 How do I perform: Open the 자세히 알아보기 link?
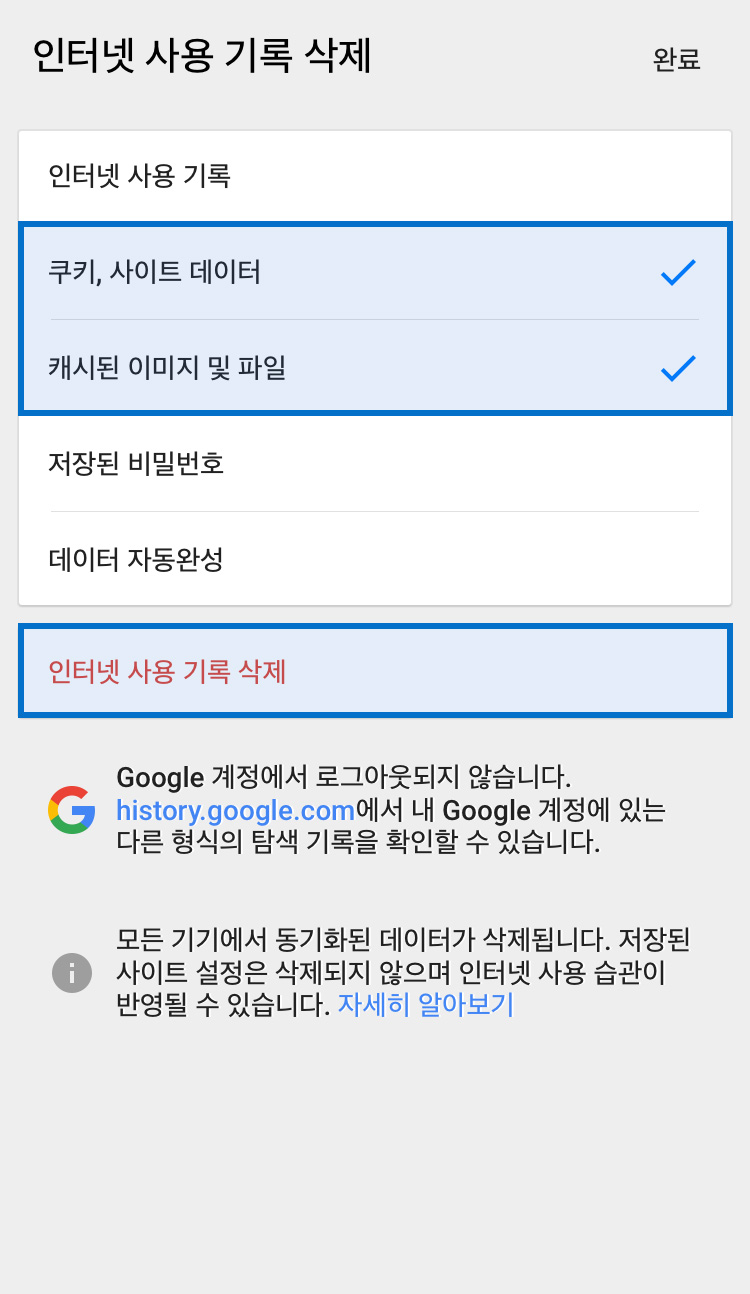click(425, 1004)
